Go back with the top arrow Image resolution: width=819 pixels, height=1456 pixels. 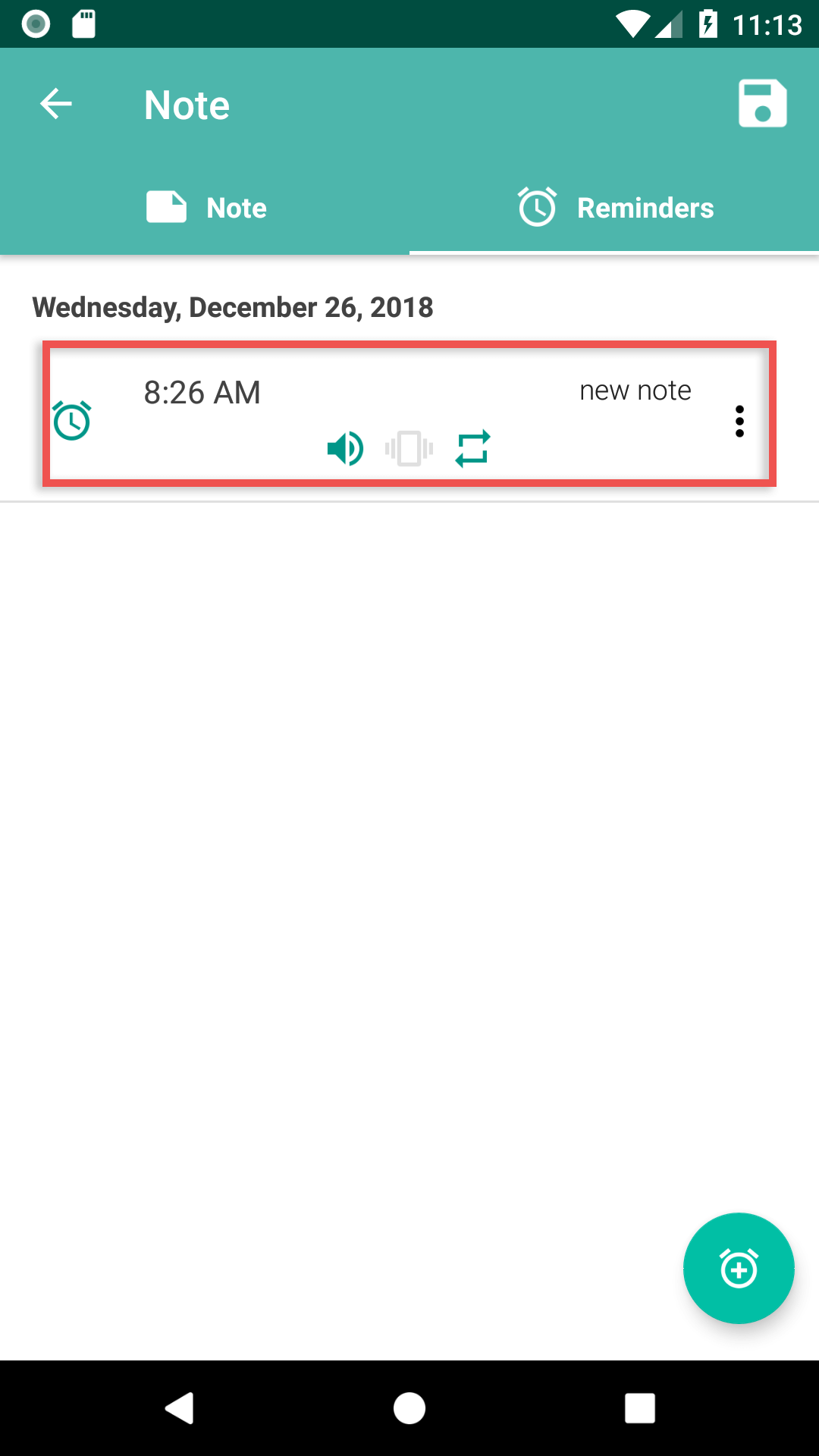pos(56,104)
